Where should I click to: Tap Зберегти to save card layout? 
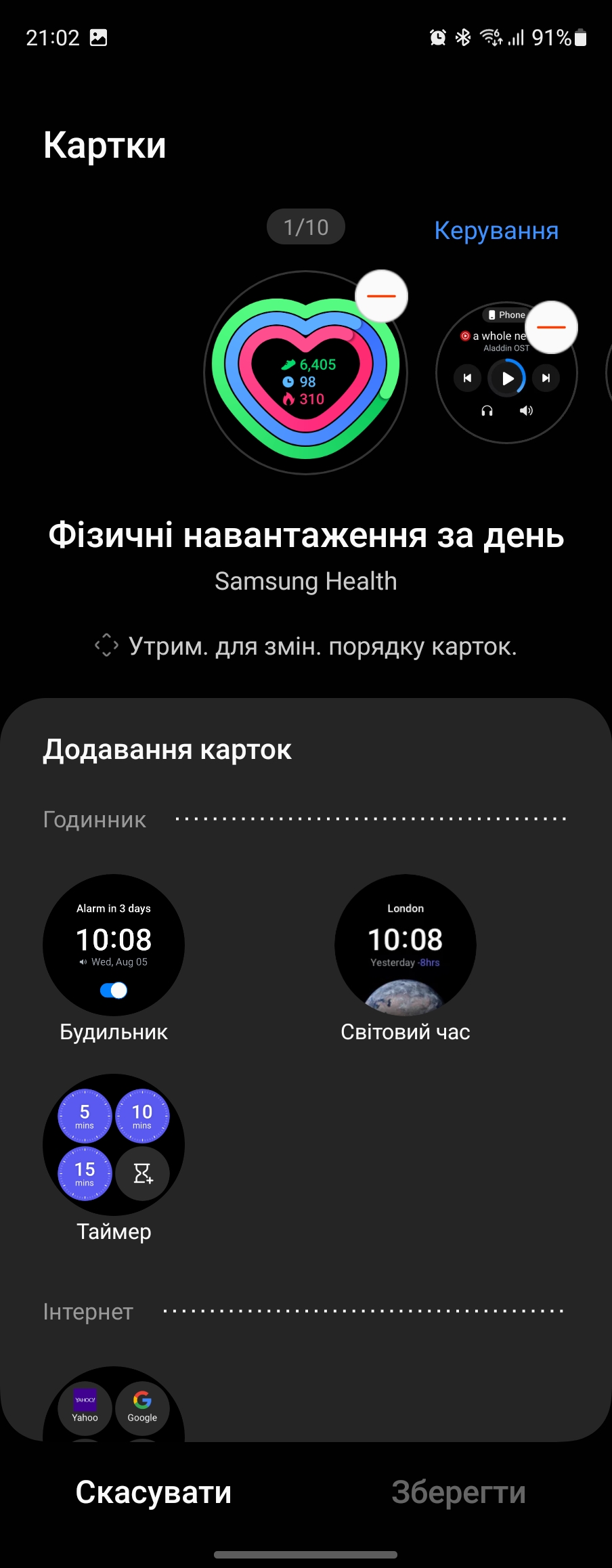pos(458,1492)
